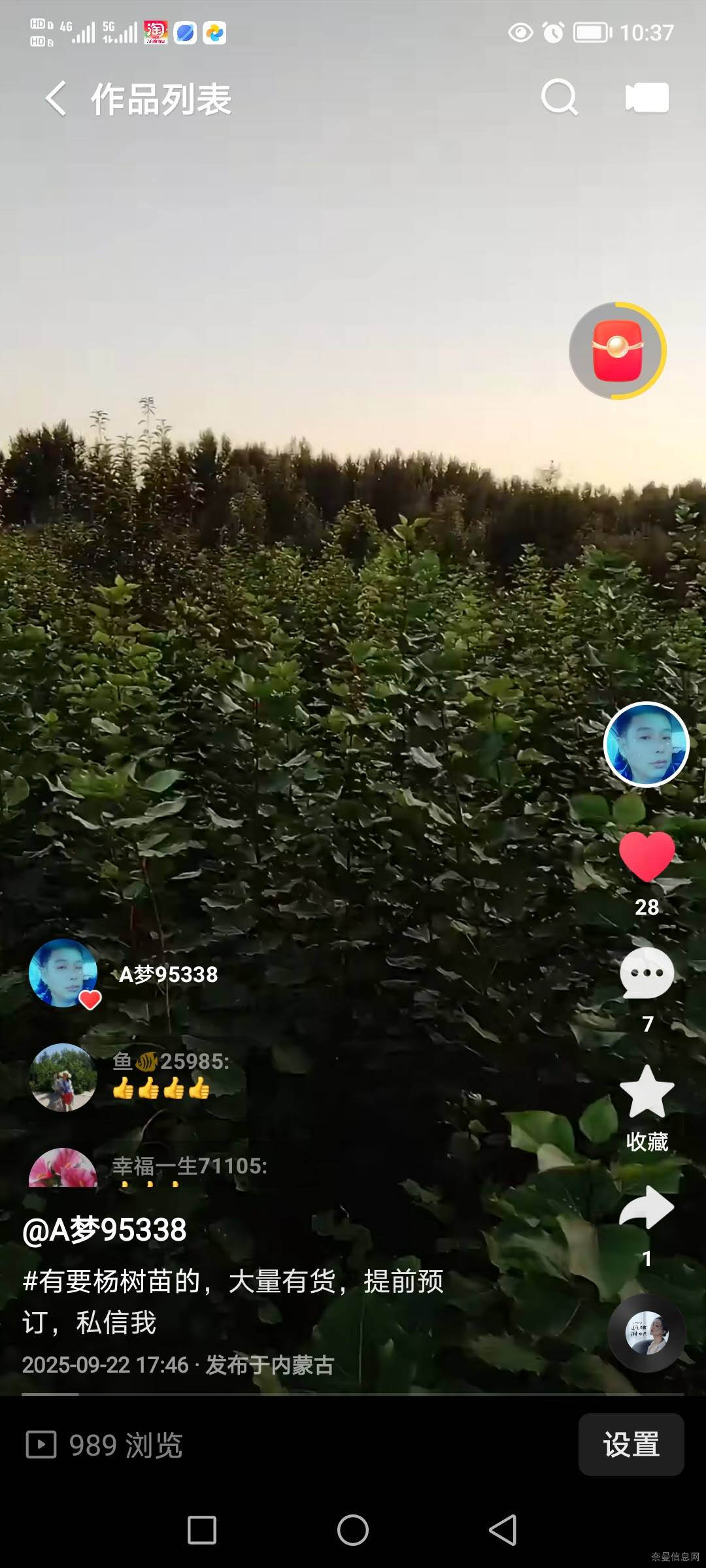Open the red envelope reward widget

point(618,351)
